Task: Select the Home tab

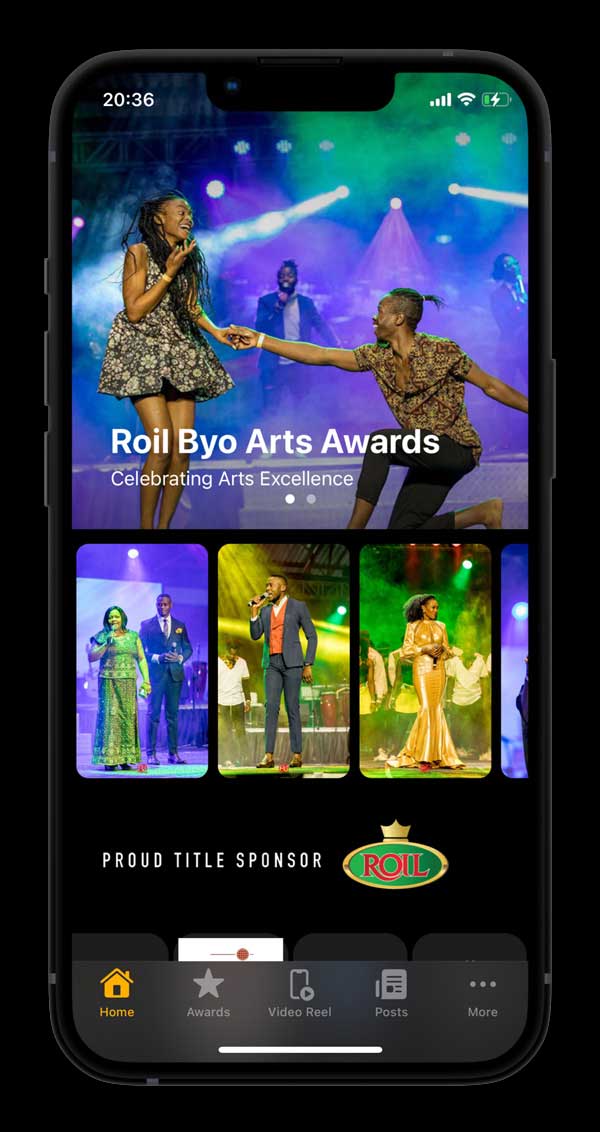Action: click(x=117, y=993)
